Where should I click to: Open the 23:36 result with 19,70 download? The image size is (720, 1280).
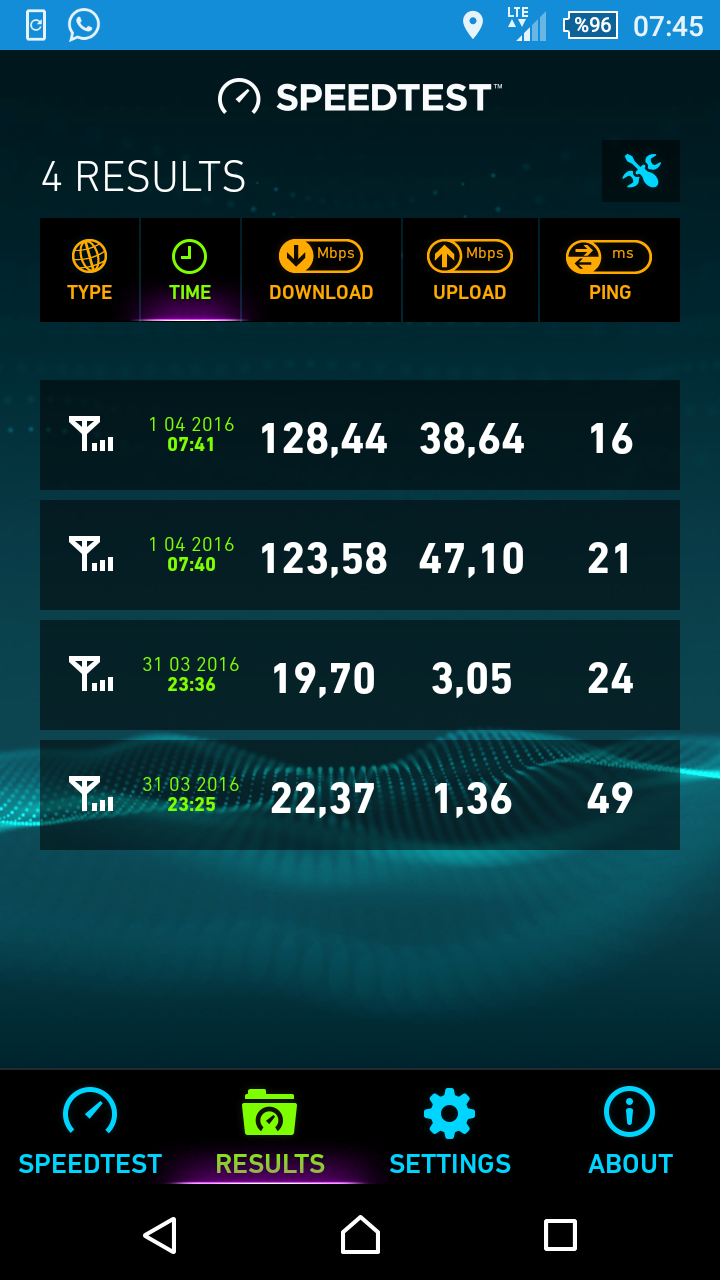tap(360, 675)
